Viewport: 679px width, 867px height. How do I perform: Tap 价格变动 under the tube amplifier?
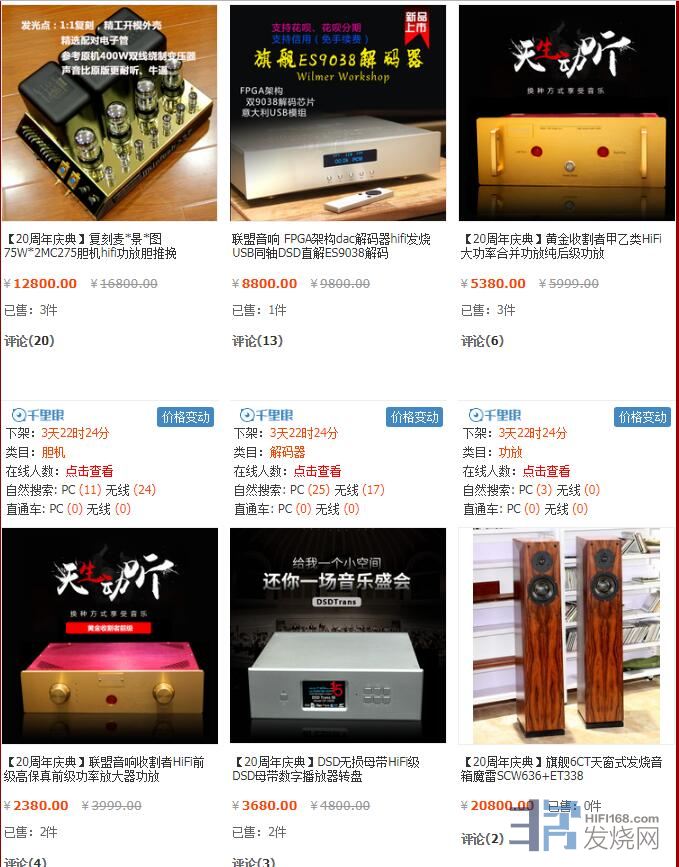[185, 417]
